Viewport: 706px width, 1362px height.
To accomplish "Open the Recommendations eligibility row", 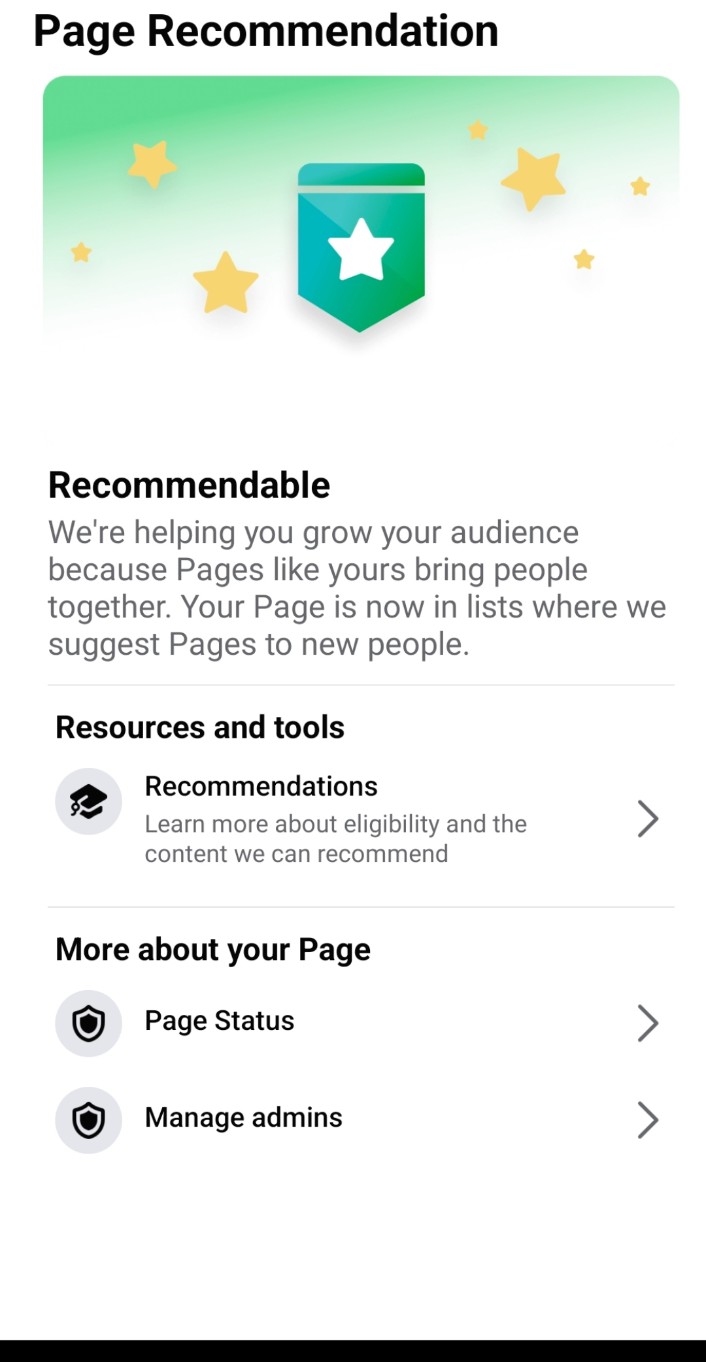I will pyautogui.click(x=360, y=819).
